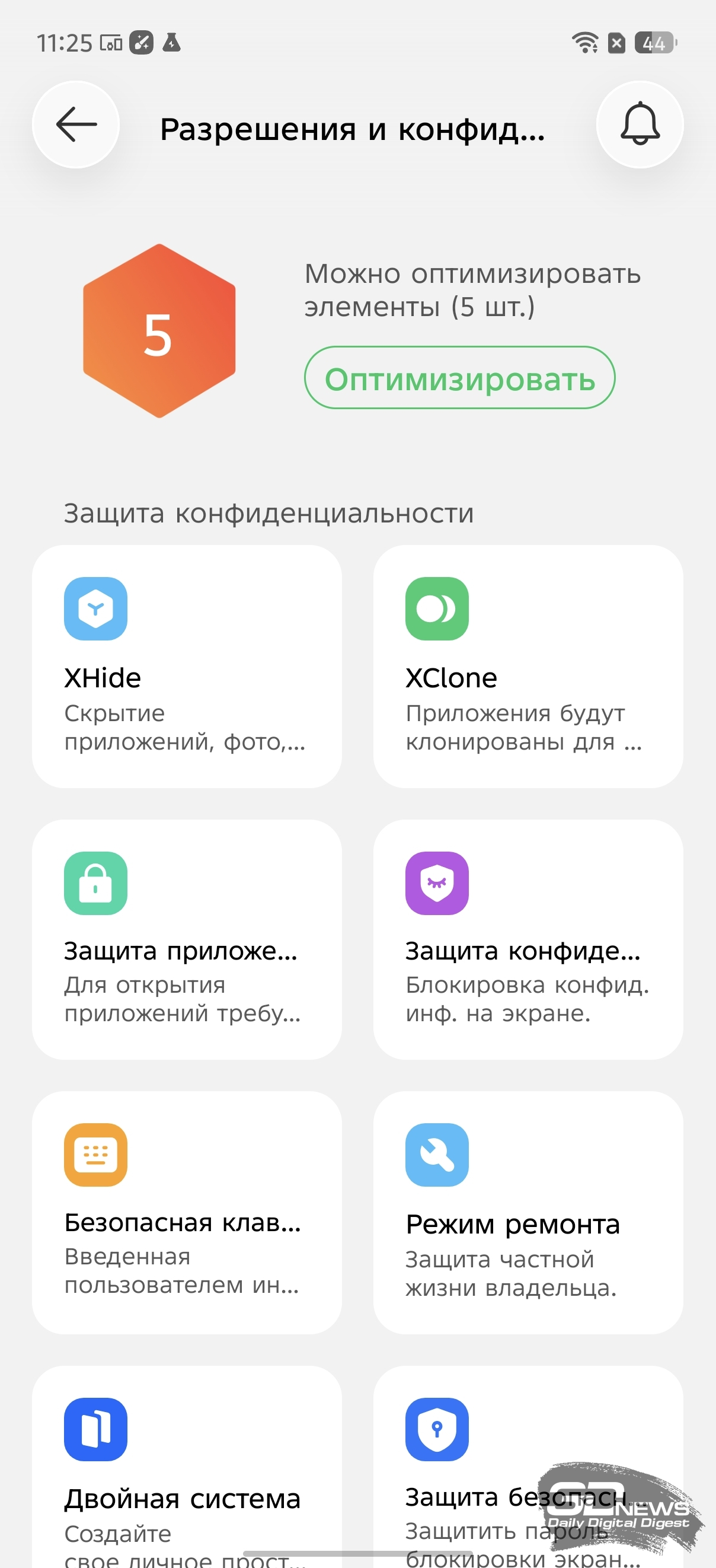The image size is (716, 1568).
Task: Open the notifications bell
Action: 640,125
